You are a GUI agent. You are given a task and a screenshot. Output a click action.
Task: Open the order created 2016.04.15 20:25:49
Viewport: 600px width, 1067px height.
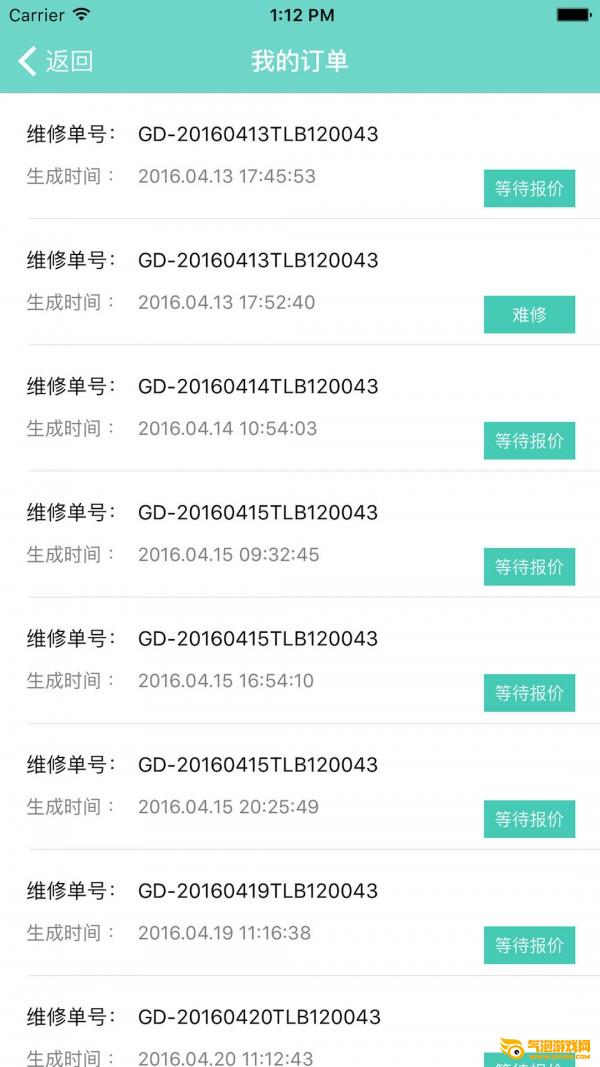tap(300, 786)
